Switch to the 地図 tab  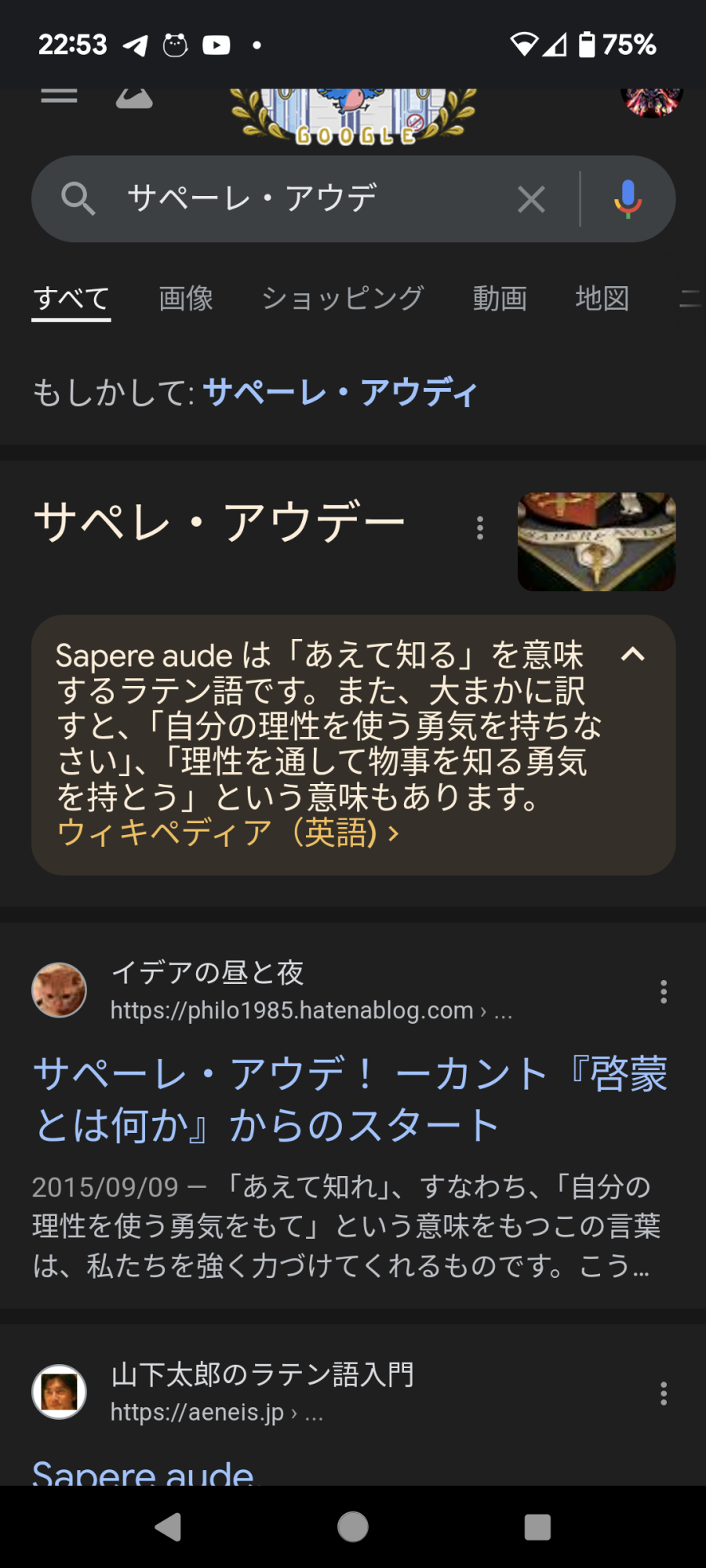(x=602, y=299)
